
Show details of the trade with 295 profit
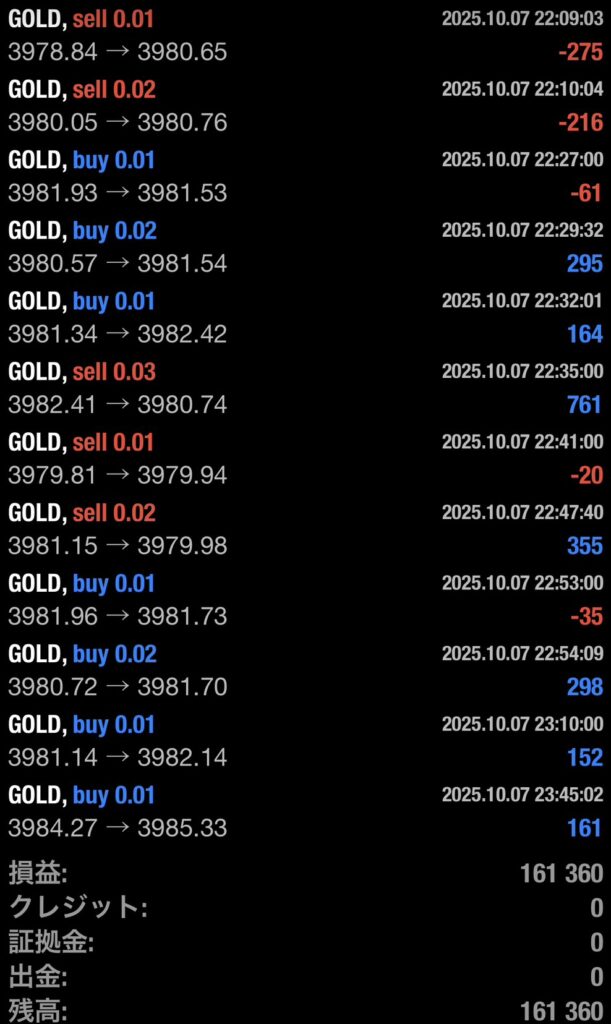305,247
